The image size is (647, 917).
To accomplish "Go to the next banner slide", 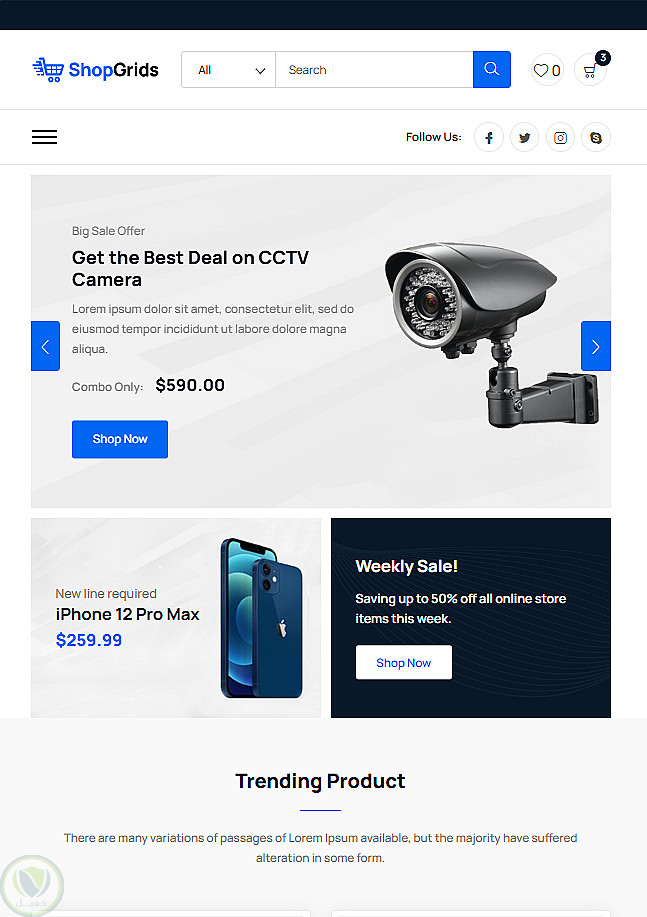I will [x=595, y=346].
